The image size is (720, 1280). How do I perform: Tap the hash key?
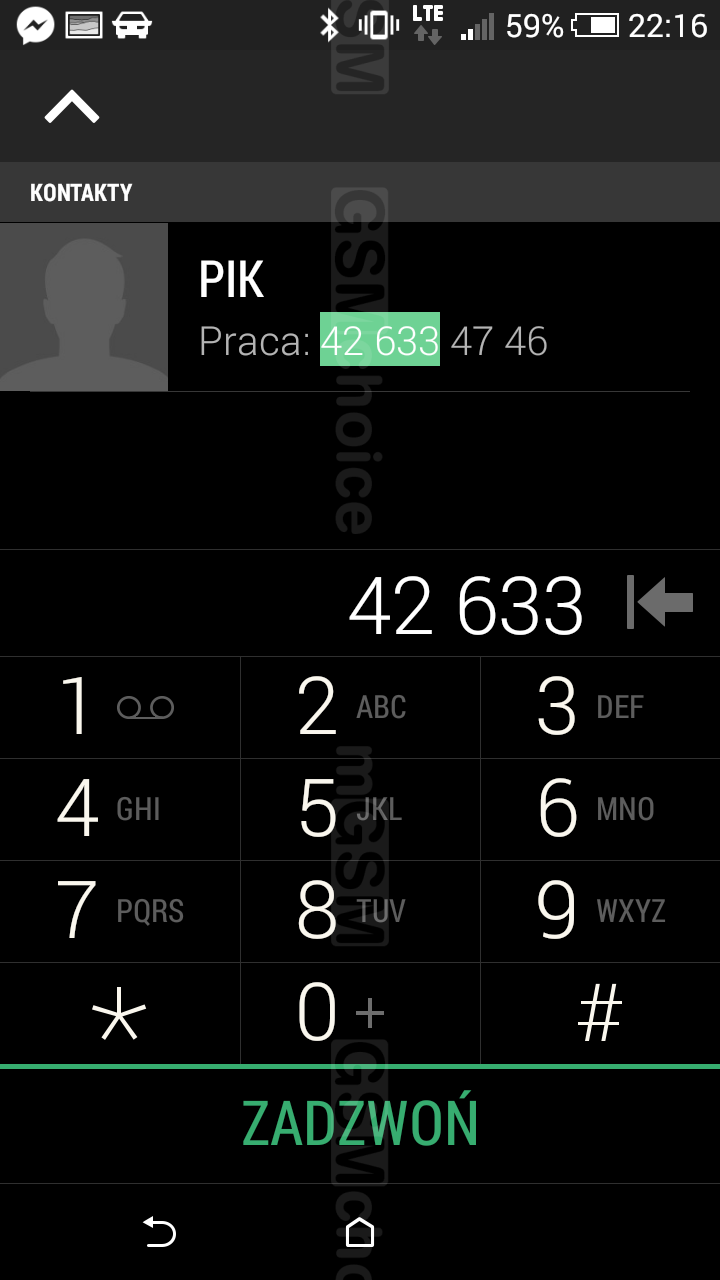pos(600,1014)
